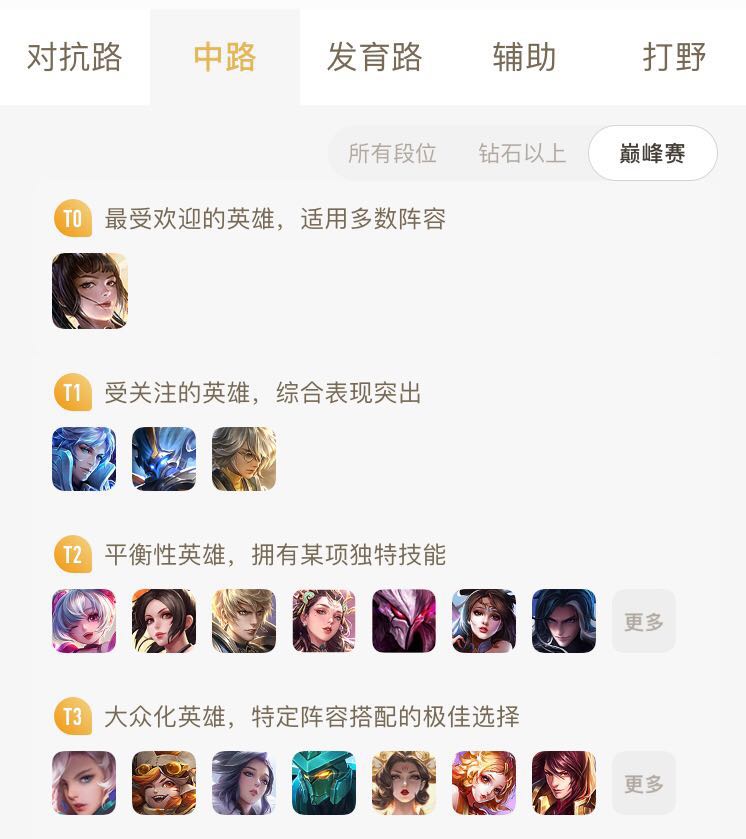Open the goggles-wearing hero in T3
746x839 pixels.
pyautogui.click(x=164, y=783)
